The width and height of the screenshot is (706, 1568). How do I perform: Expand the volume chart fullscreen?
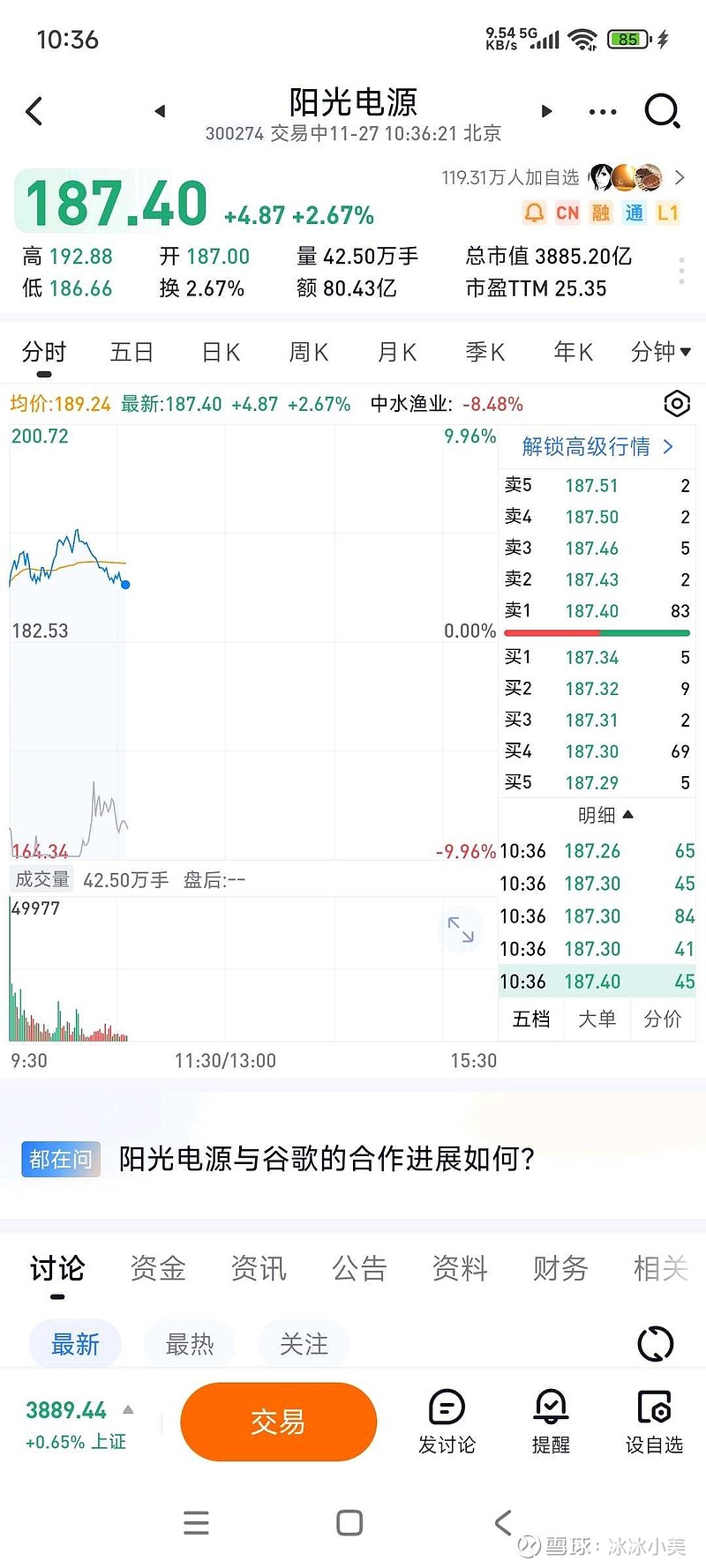462,930
